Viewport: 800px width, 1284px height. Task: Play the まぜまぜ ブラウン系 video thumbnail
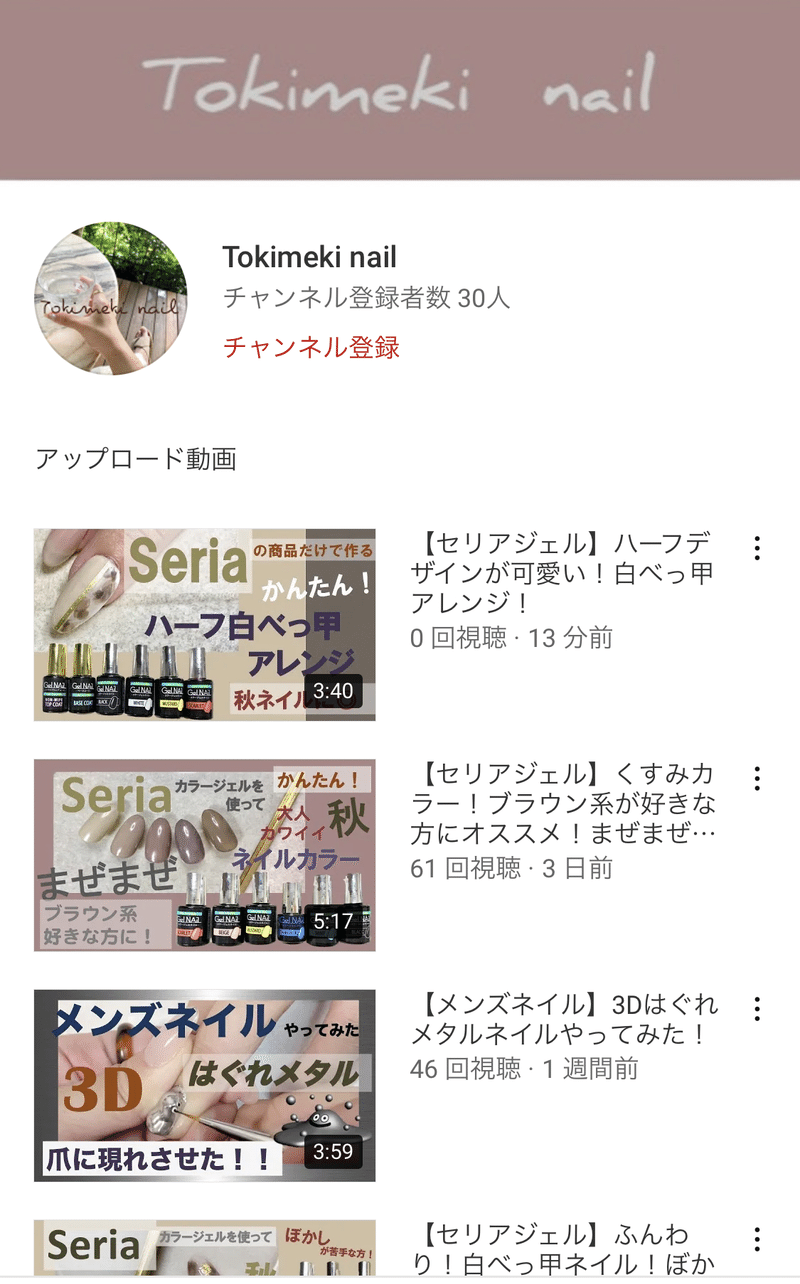pyautogui.click(x=205, y=855)
